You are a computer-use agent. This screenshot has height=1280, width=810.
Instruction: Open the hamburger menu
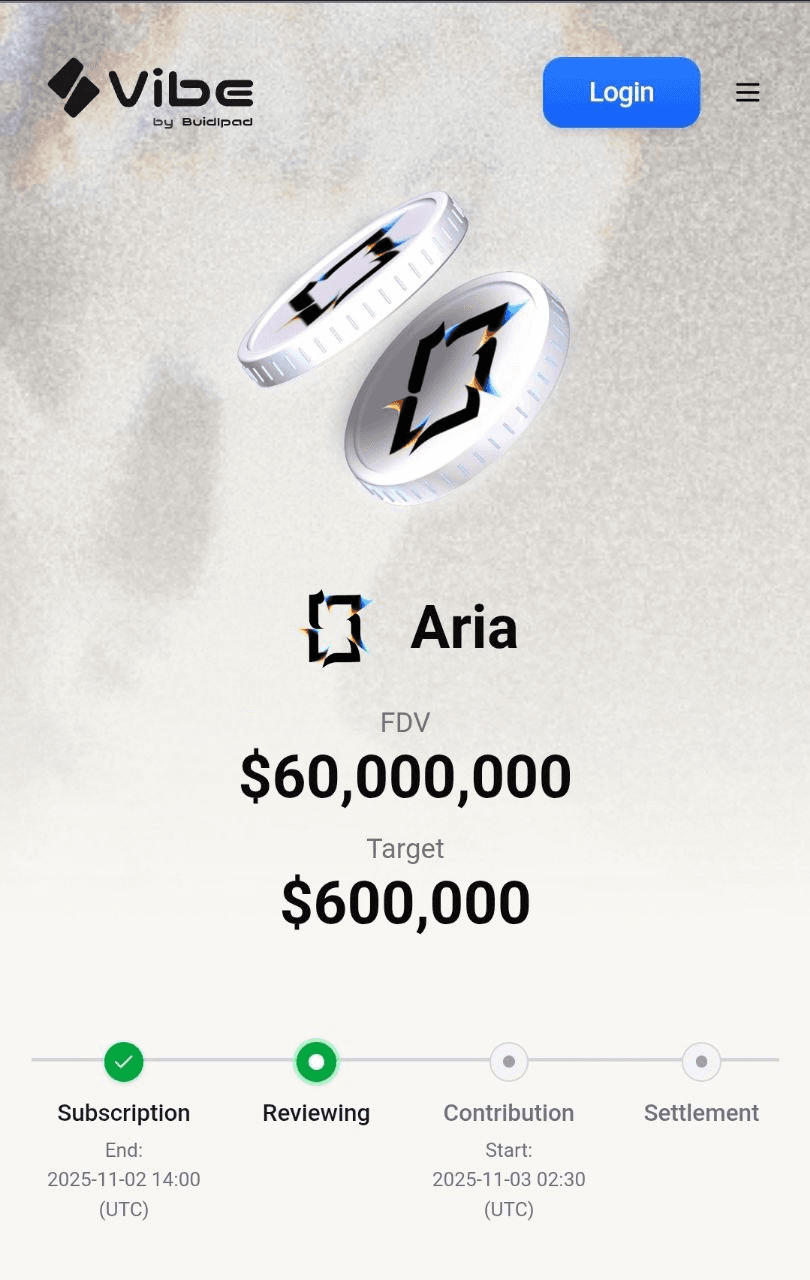click(747, 92)
